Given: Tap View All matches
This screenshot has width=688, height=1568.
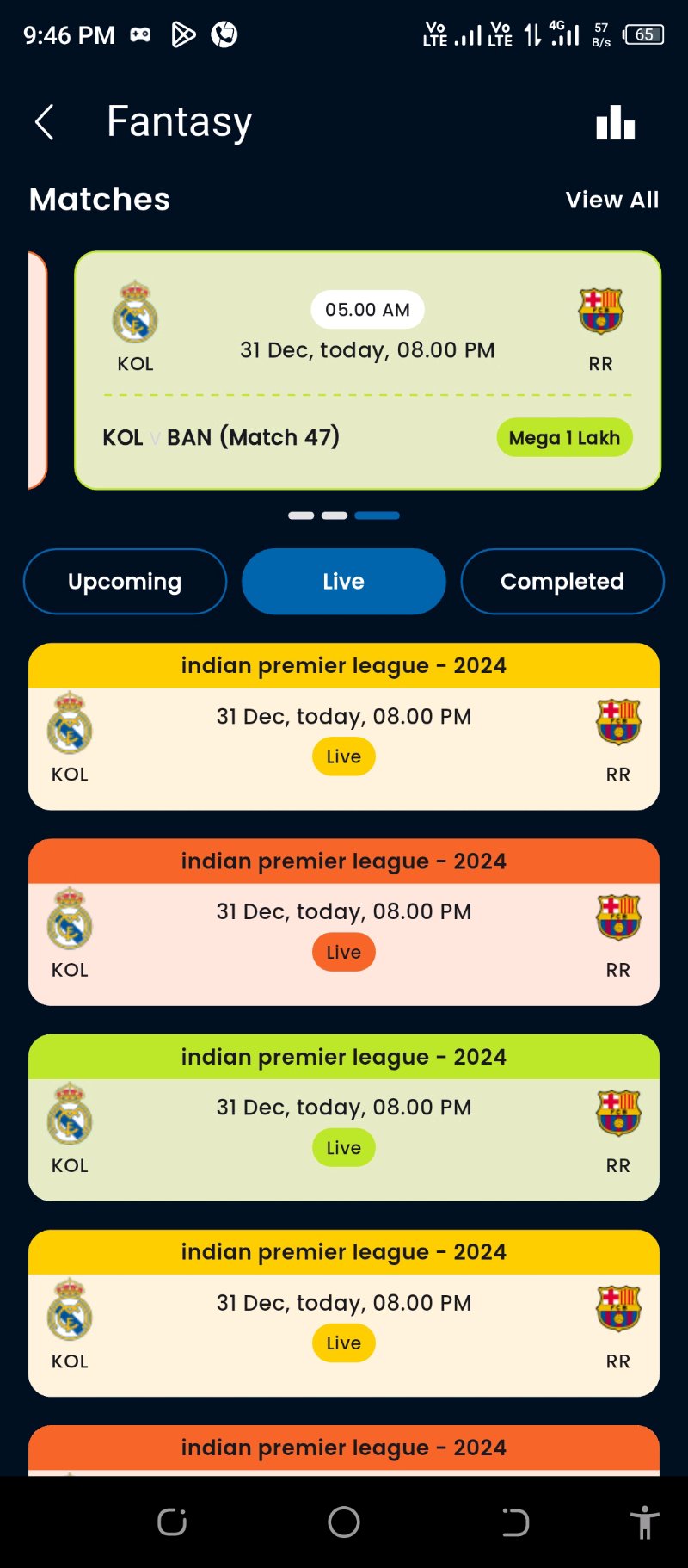Looking at the screenshot, I should [611, 200].
